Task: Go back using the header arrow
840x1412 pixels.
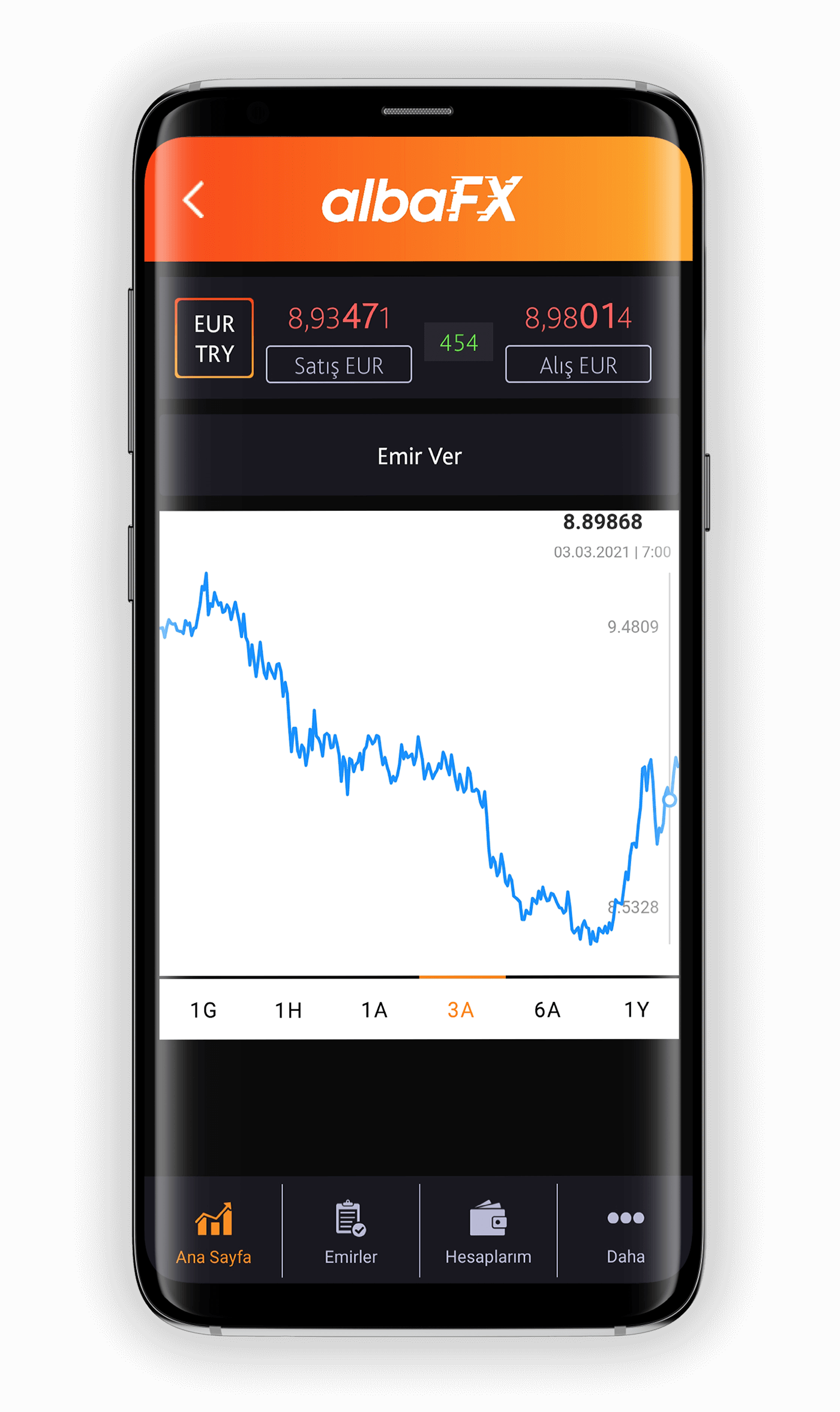Action: click(194, 200)
